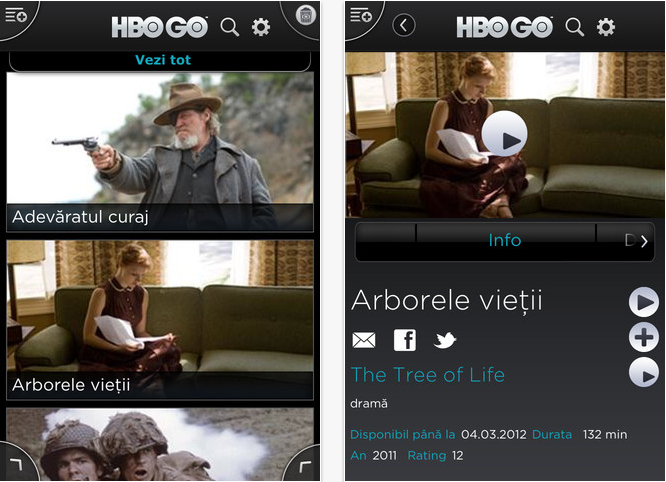Share Arborele vieții by email
Screen dimensions: 666x482
tap(364, 340)
